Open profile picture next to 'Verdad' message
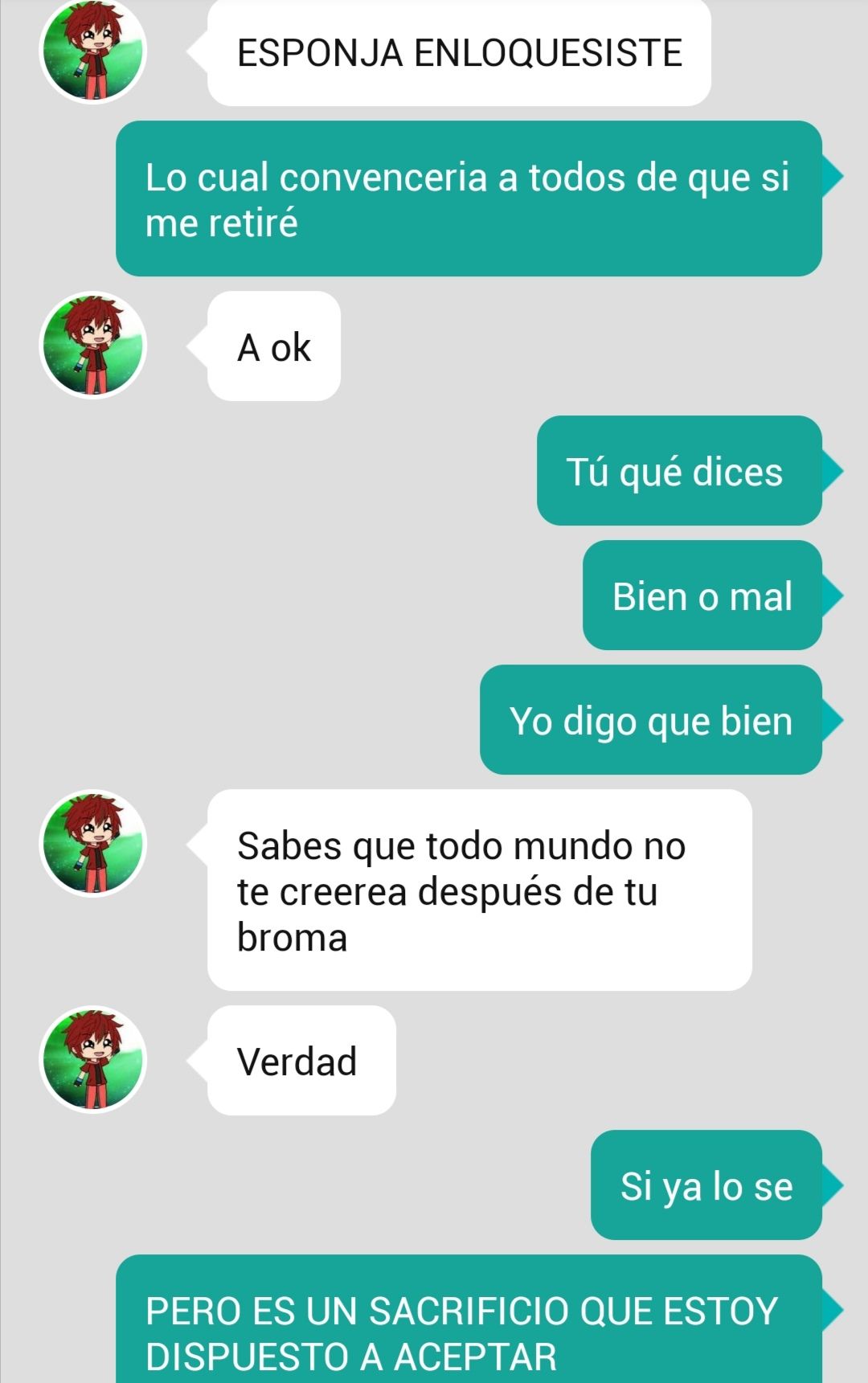Screen dimensions: 868x1383 pyautogui.click(x=93, y=1060)
